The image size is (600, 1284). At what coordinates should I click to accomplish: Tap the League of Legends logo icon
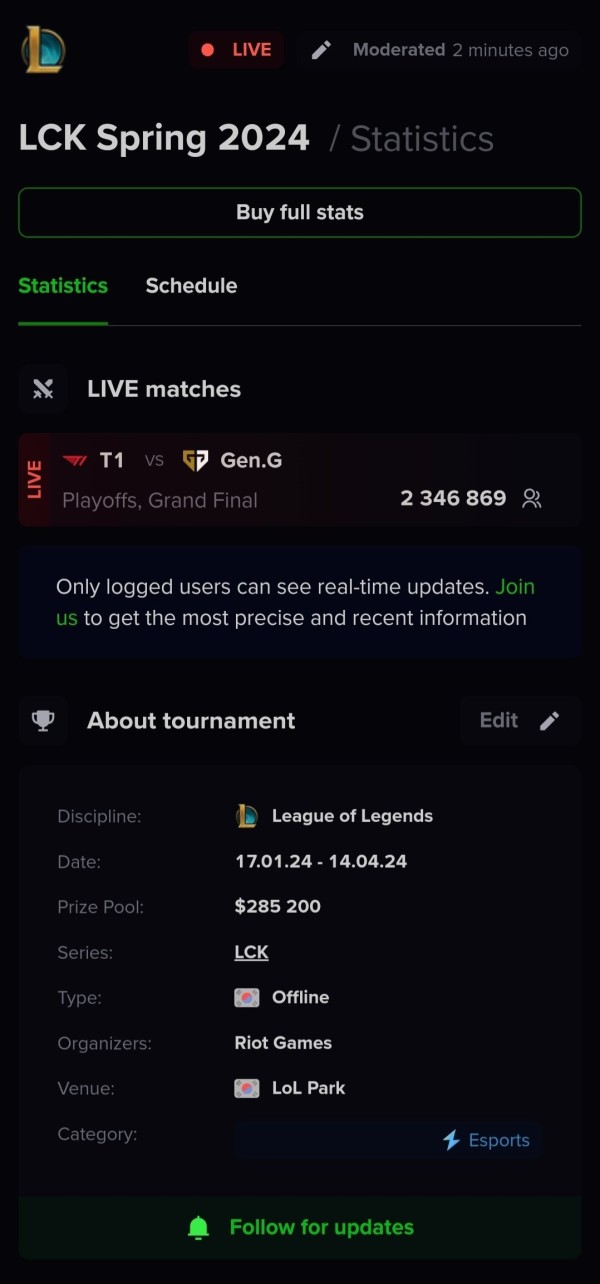(x=43, y=49)
